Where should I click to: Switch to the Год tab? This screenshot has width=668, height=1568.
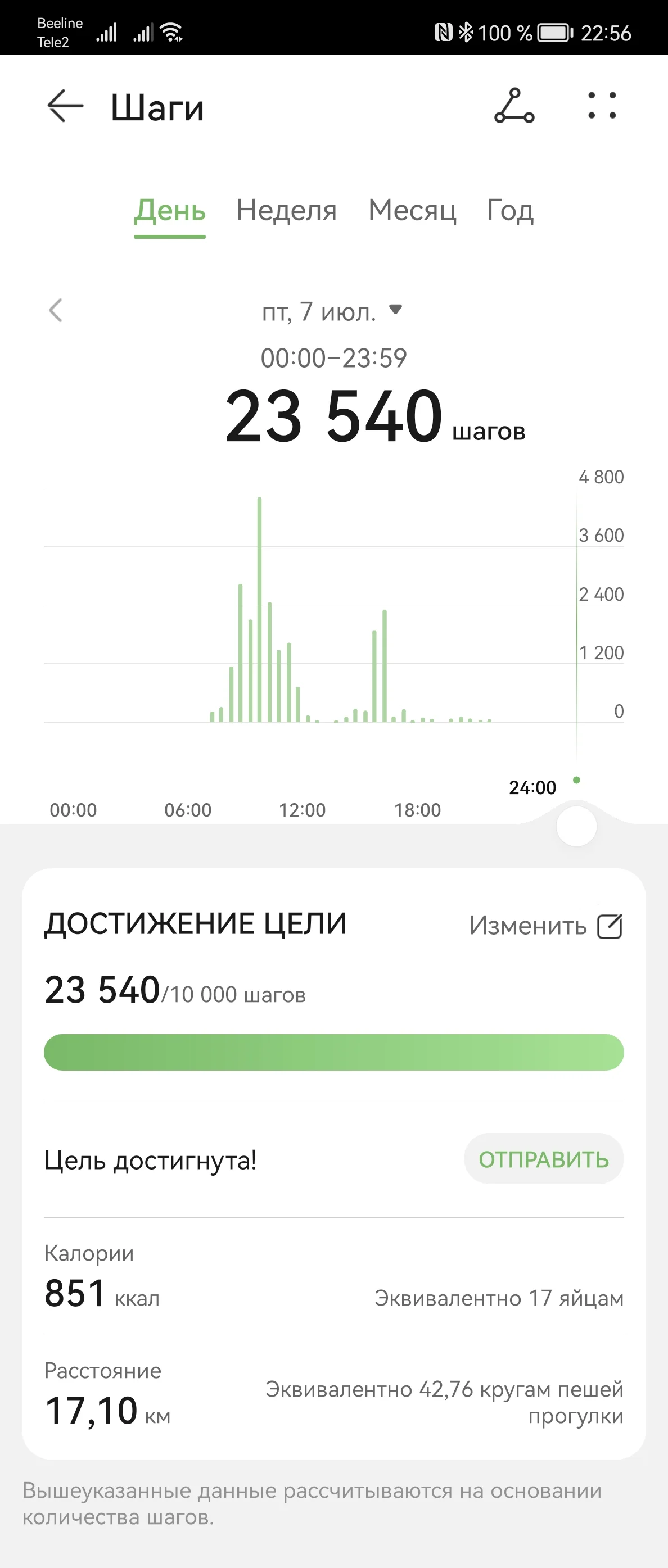509,211
